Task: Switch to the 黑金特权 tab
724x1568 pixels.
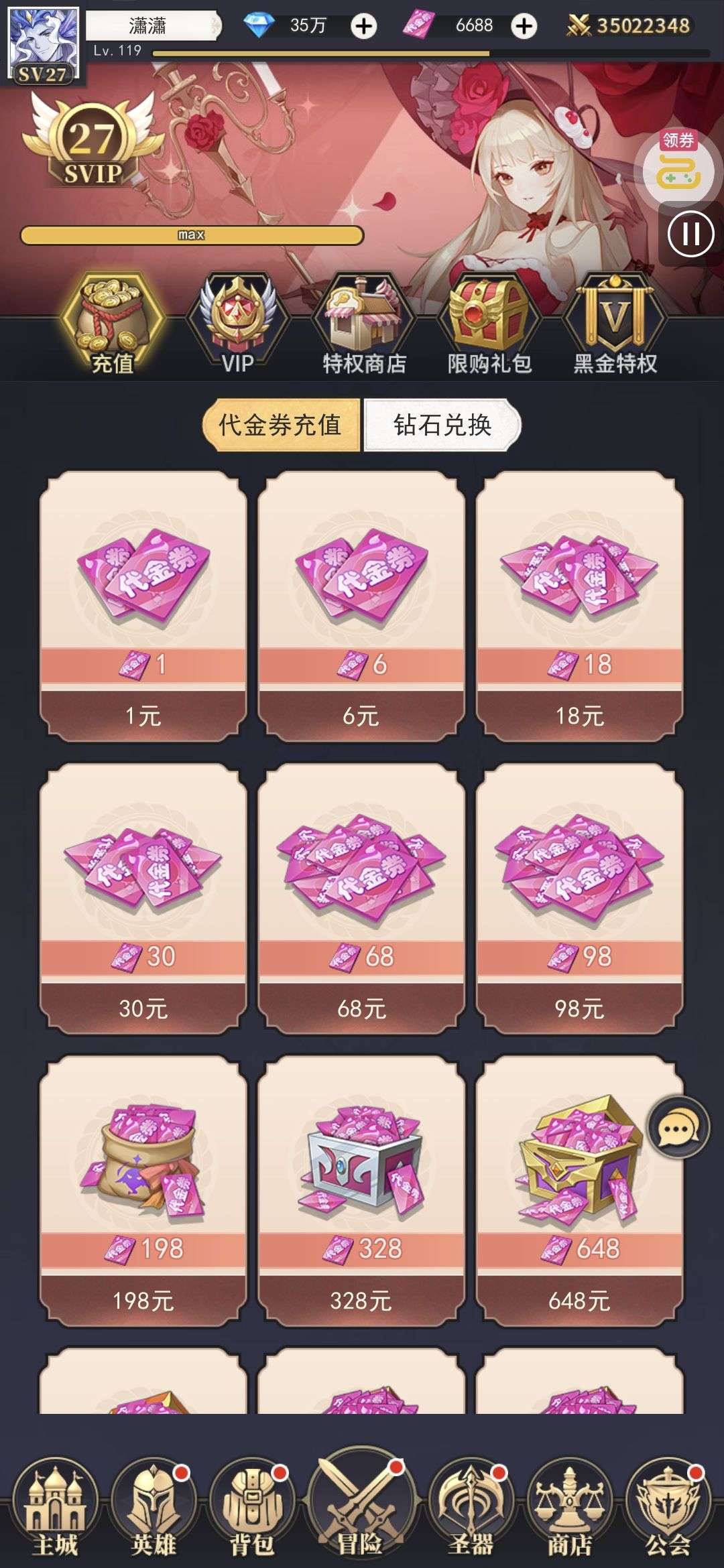Action: coord(615,325)
